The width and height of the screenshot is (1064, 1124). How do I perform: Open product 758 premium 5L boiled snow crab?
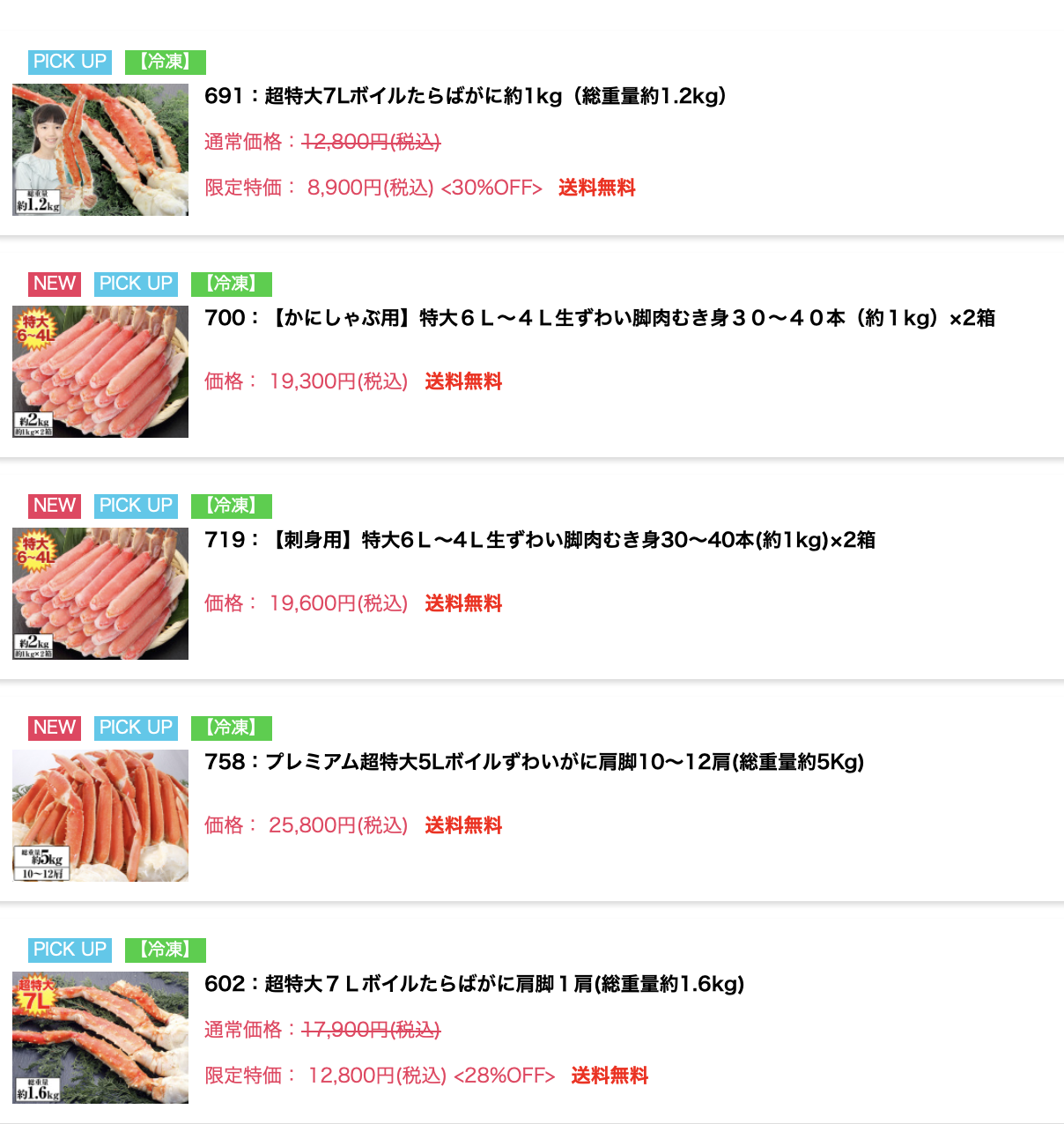534,762
